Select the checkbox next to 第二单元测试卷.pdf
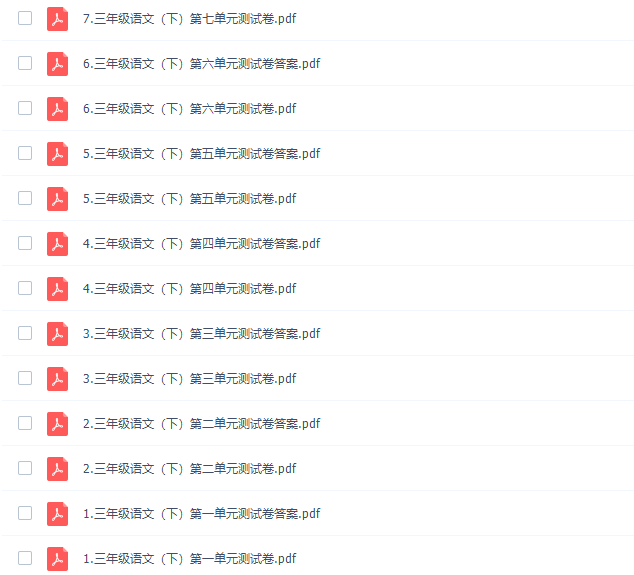Image resolution: width=634 pixels, height=575 pixels. pos(25,468)
